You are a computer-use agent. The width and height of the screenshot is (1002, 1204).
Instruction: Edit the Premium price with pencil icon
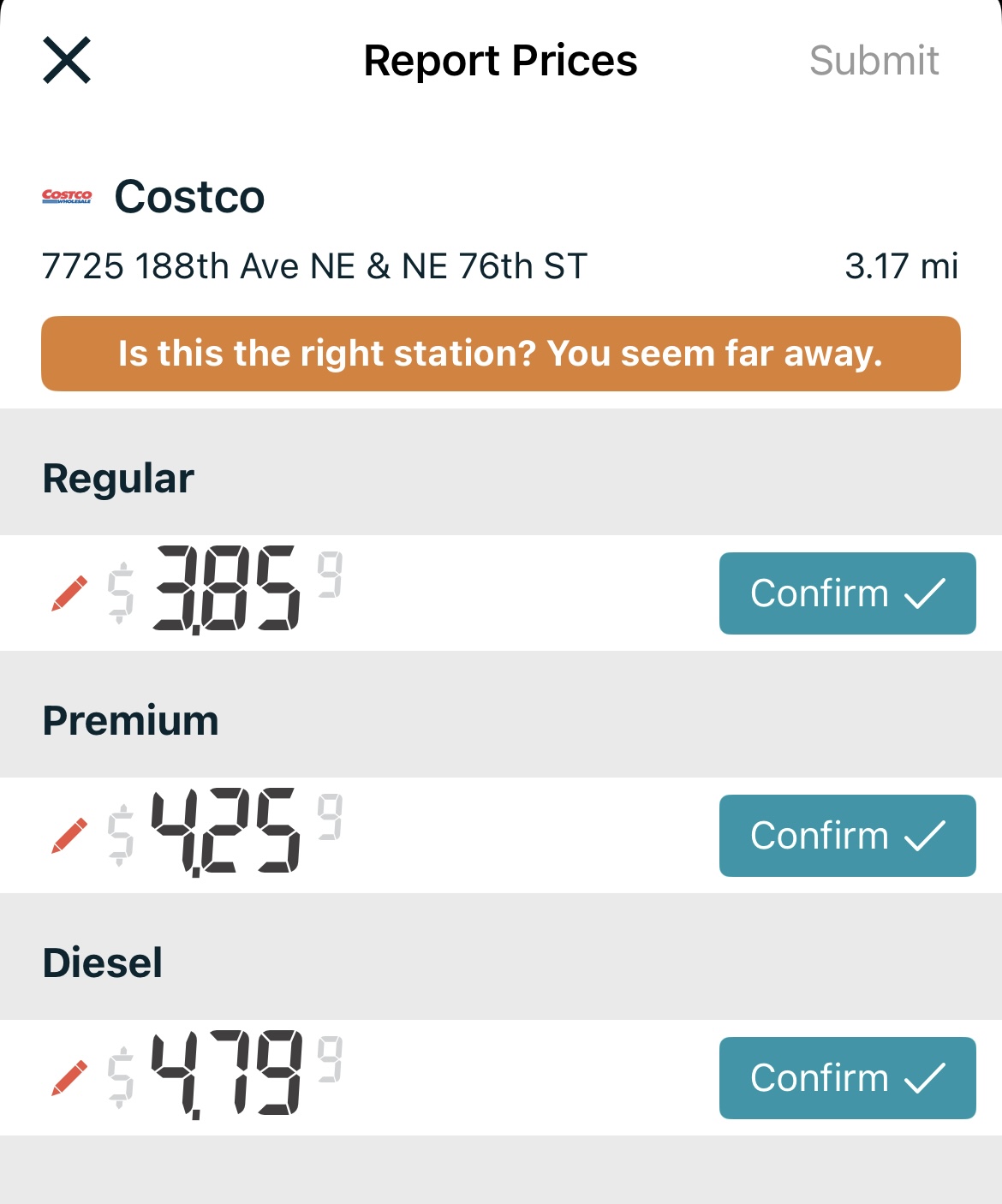coord(69,836)
